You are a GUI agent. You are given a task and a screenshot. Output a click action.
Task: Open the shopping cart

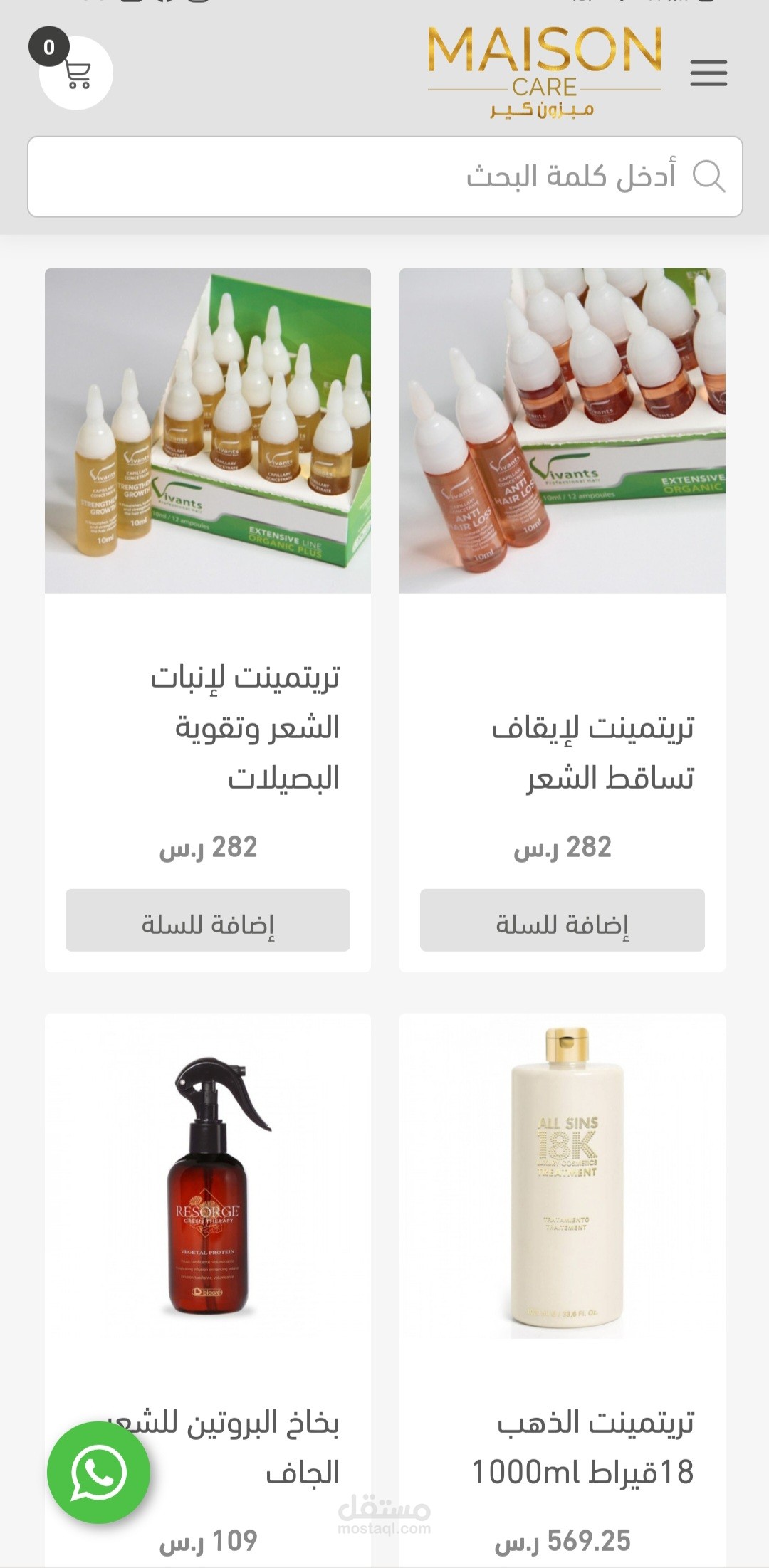[x=76, y=73]
